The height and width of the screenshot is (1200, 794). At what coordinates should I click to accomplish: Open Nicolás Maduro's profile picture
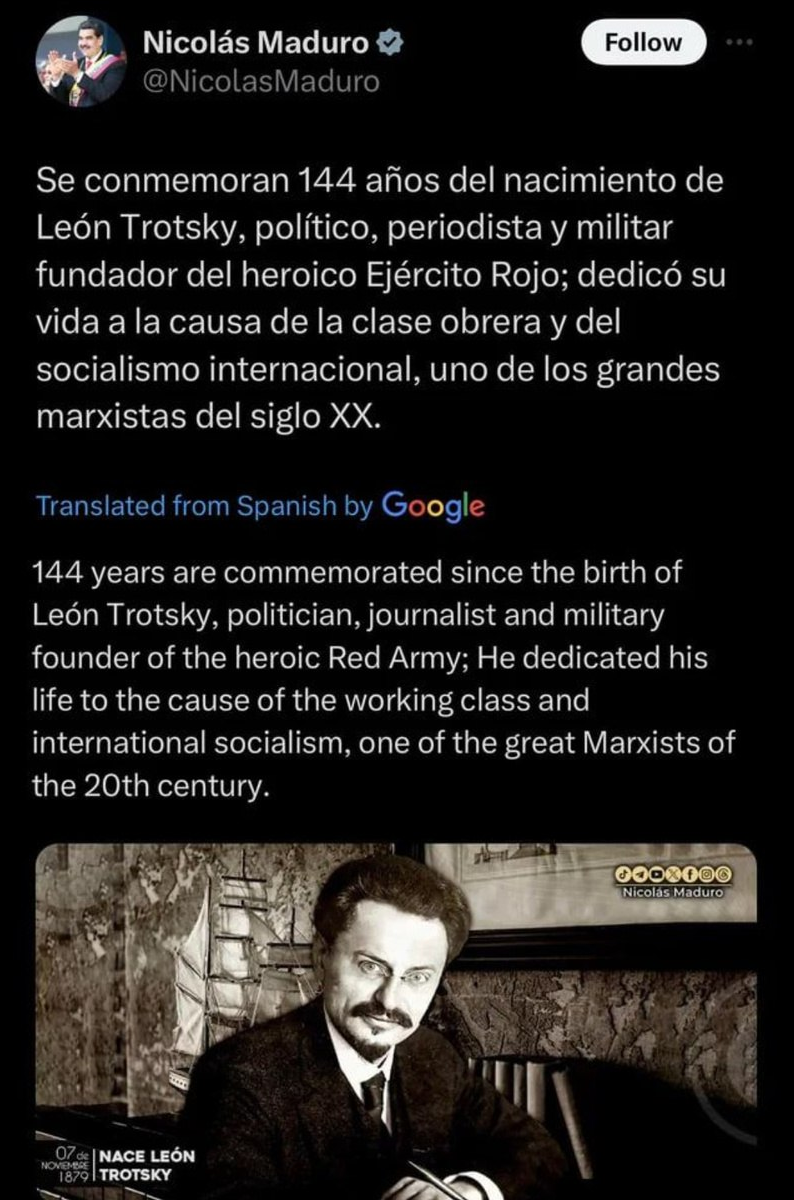click(x=81, y=62)
